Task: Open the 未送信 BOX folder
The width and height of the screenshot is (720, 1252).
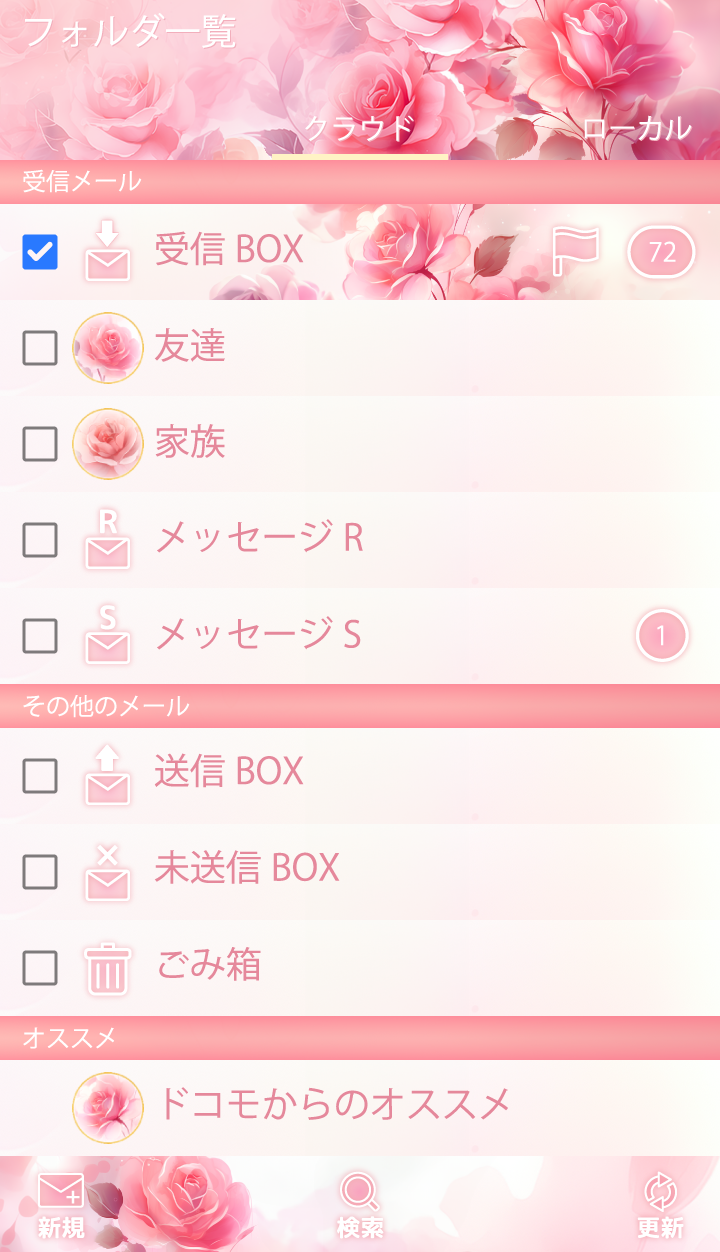Action: [x=247, y=869]
